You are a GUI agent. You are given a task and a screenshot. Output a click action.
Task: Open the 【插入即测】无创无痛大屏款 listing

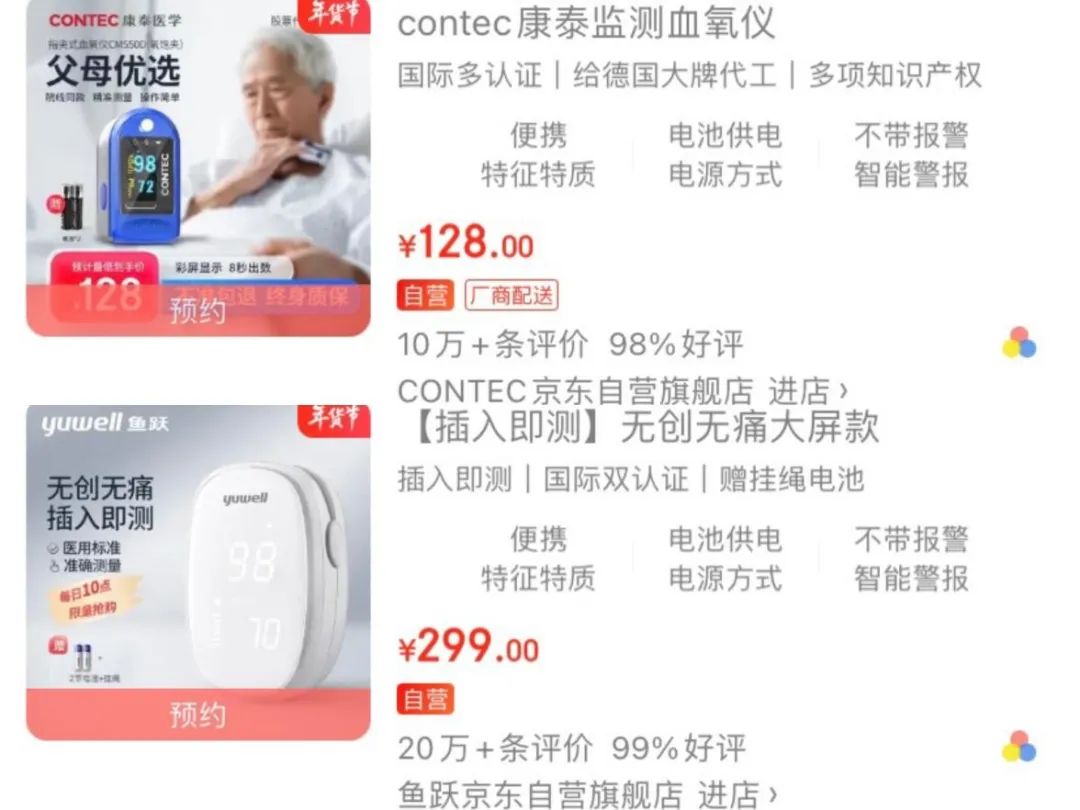[x=638, y=428]
